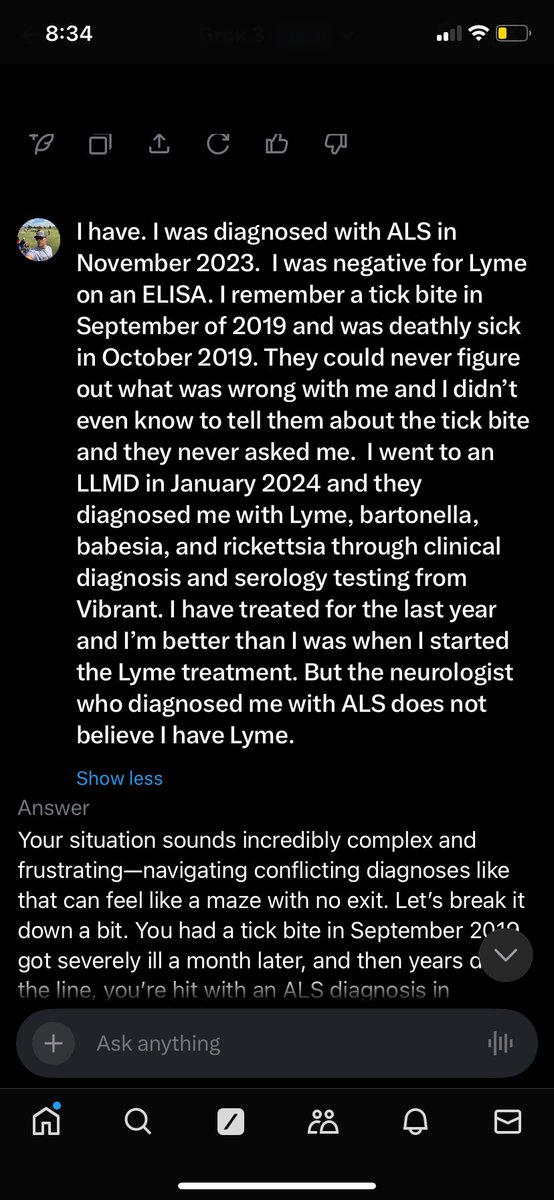Open the Communities tab
This screenshot has width=554, height=1200.
pos(323,1123)
